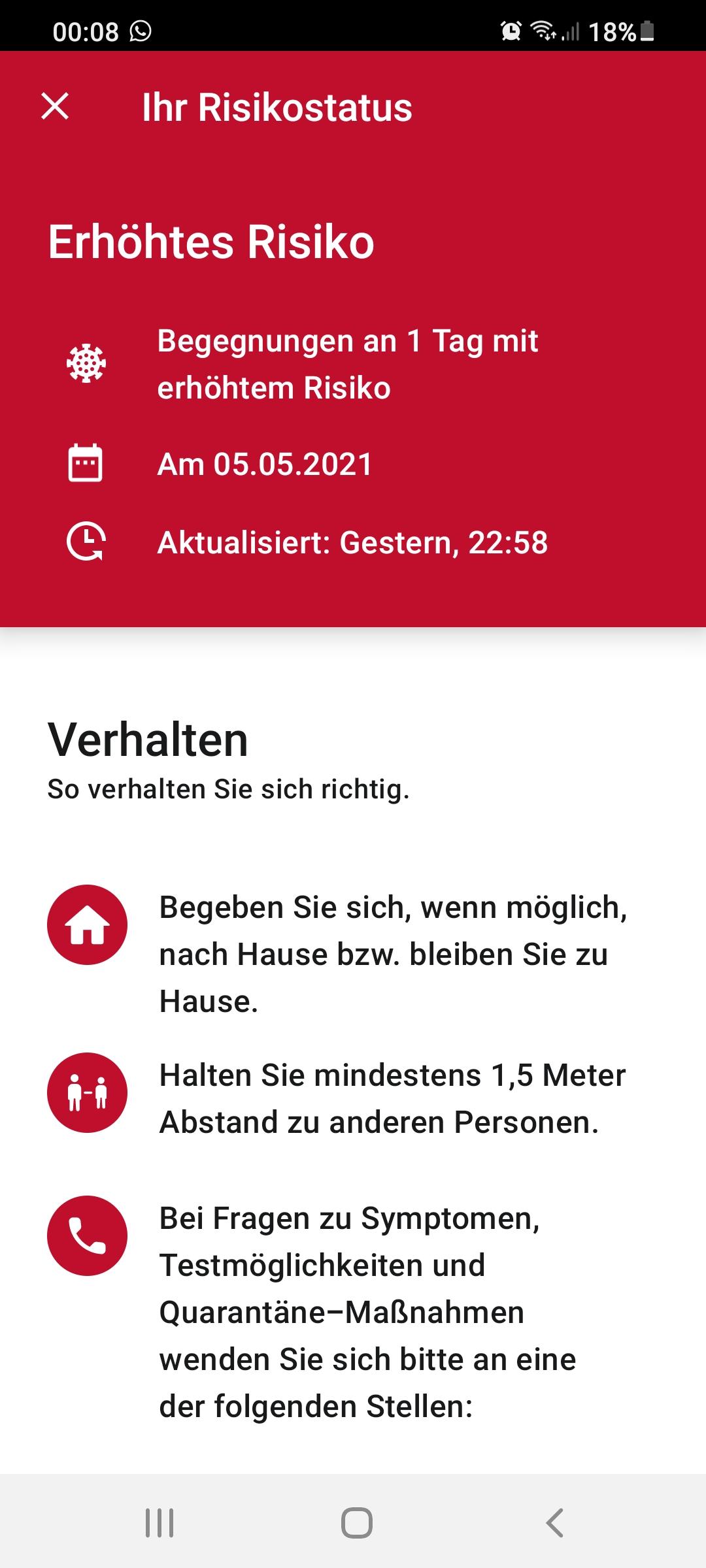Close the Risikostatus screen
The image size is (706, 1568).
click(x=55, y=106)
